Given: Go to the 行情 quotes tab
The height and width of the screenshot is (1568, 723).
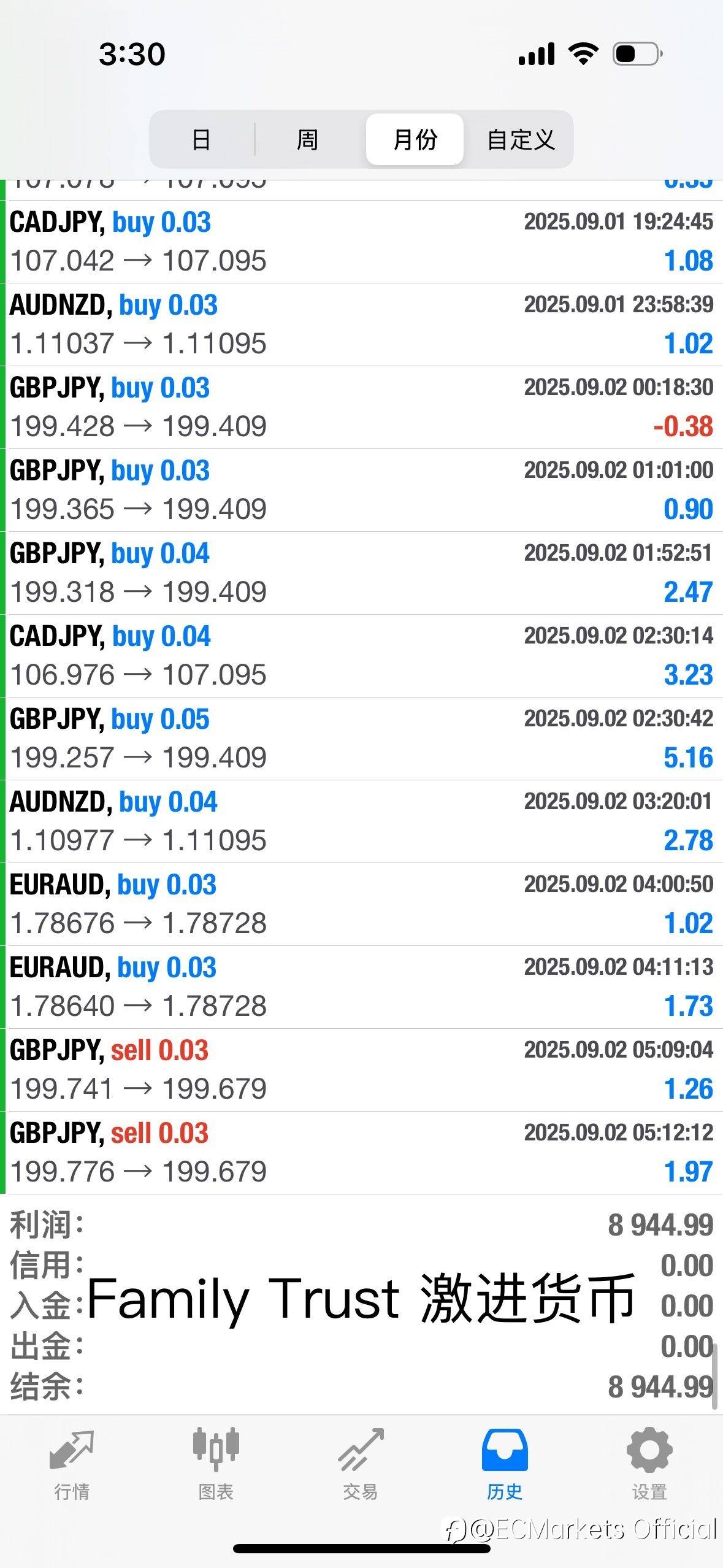Looking at the screenshot, I should (72, 1463).
